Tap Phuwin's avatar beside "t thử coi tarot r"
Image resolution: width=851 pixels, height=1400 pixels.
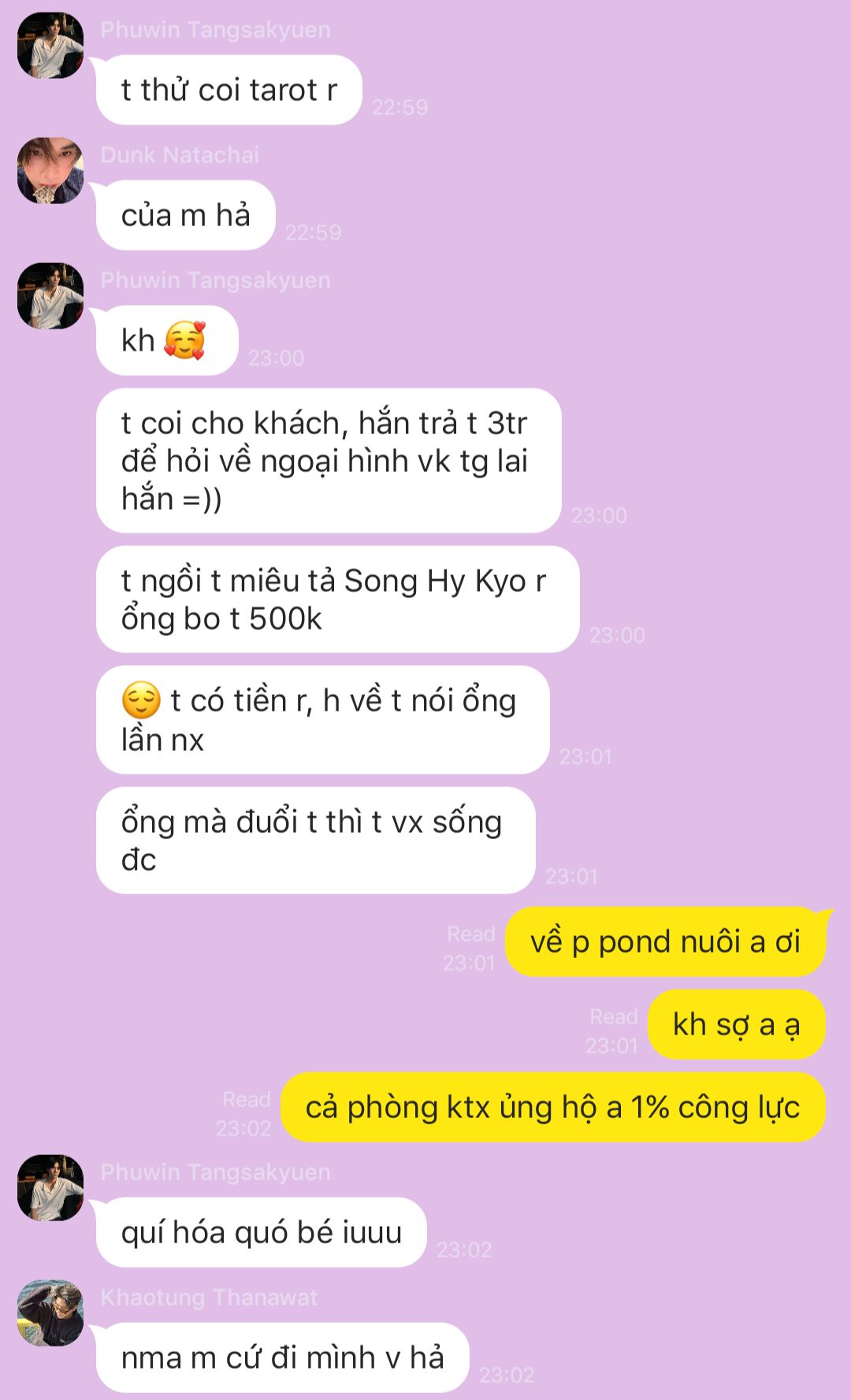coord(50,46)
